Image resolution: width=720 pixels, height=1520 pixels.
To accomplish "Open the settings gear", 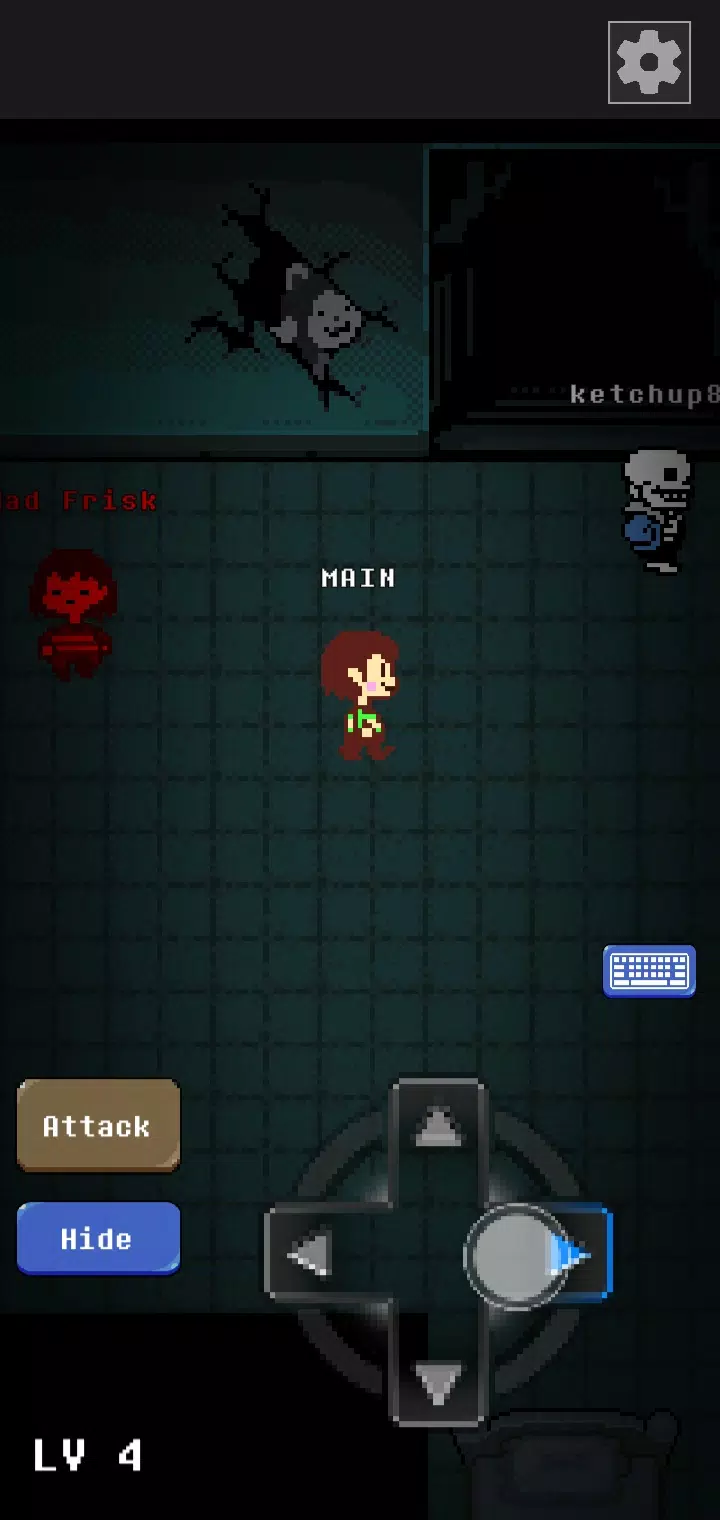I will click(649, 62).
